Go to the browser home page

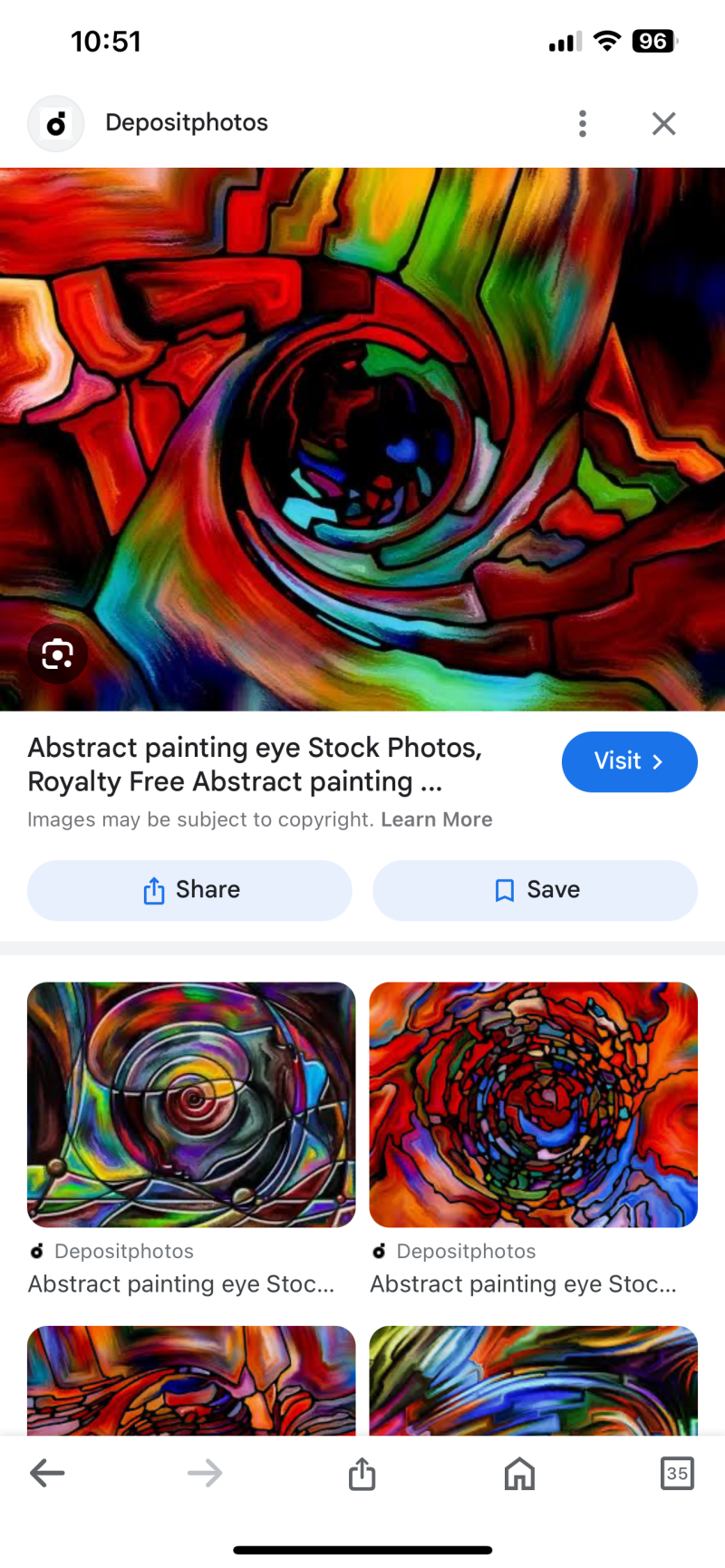519,1473
